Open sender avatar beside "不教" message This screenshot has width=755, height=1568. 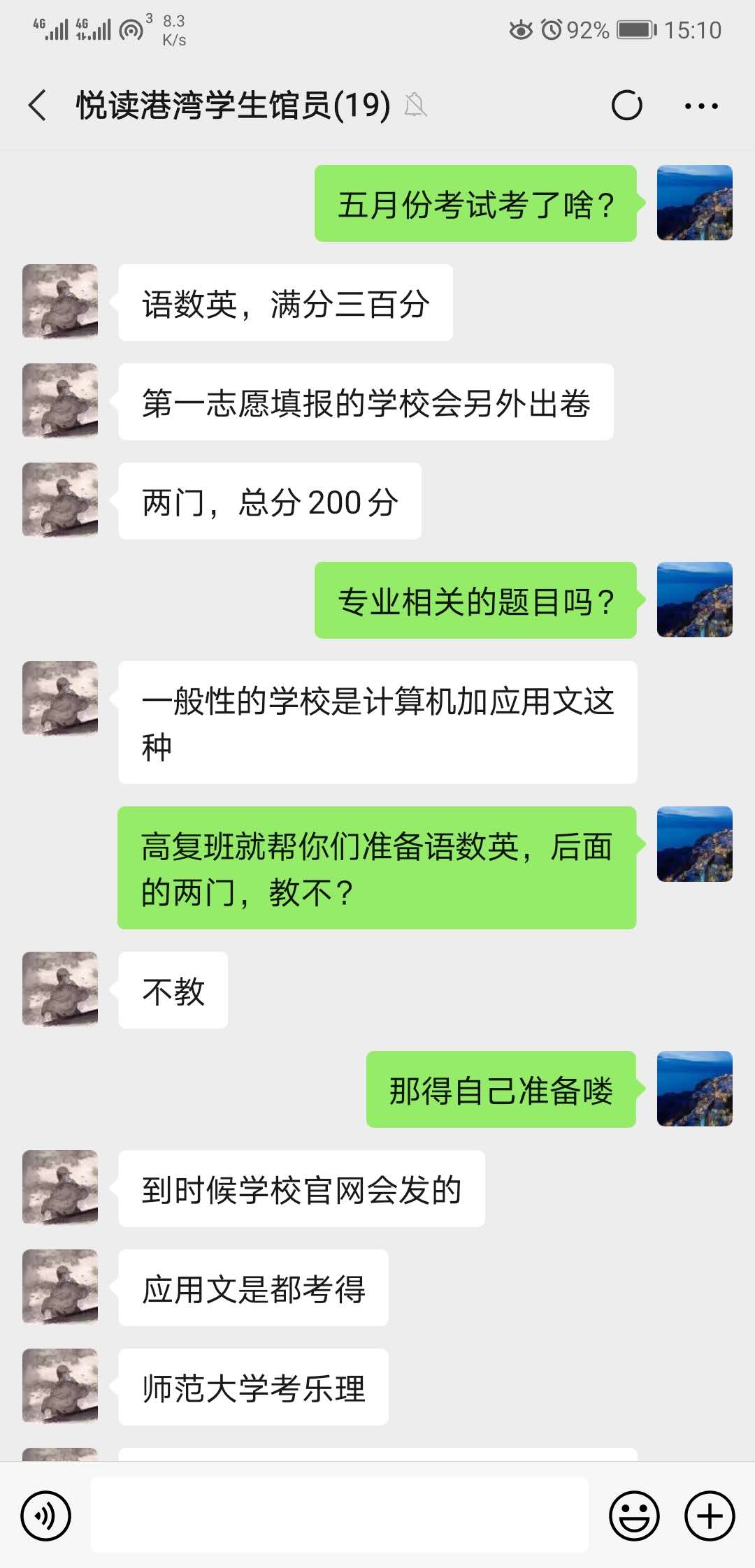(x=60, y=989)
